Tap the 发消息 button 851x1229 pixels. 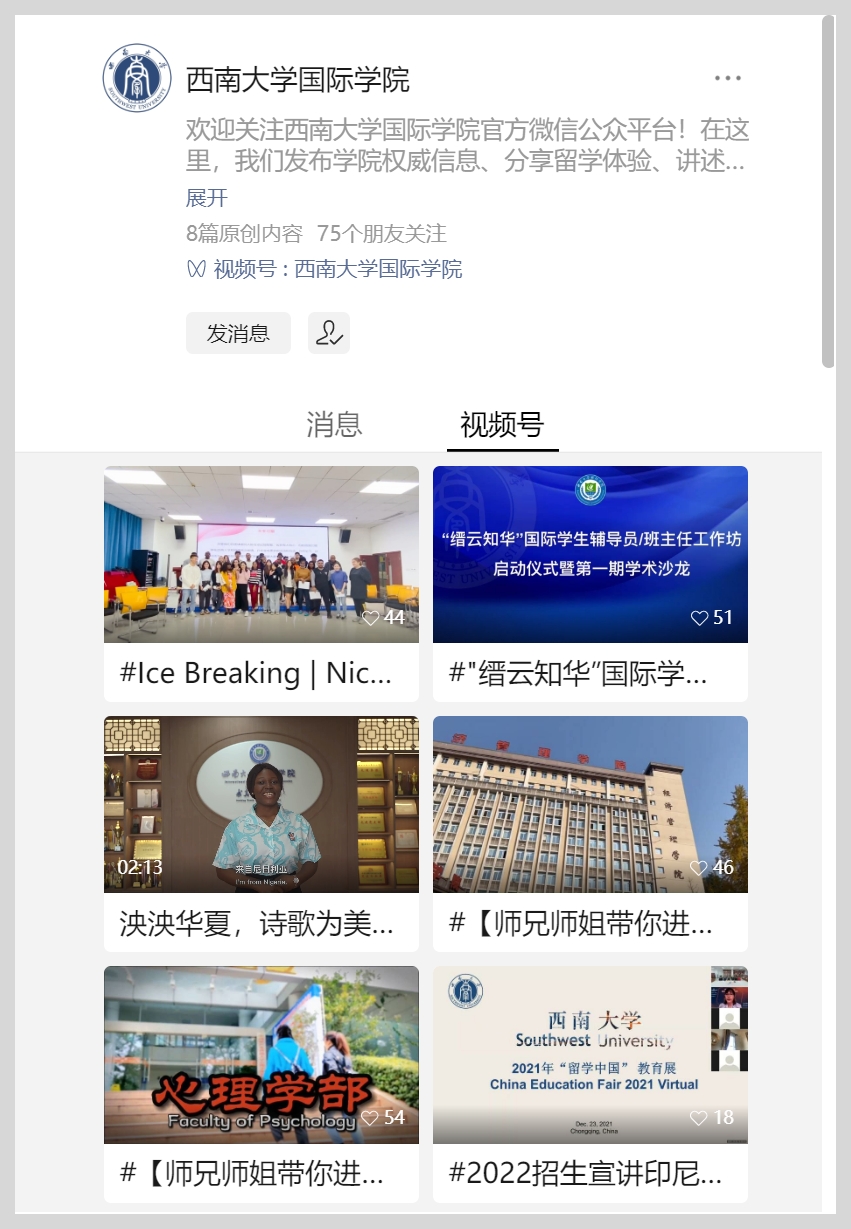point(238,333)
